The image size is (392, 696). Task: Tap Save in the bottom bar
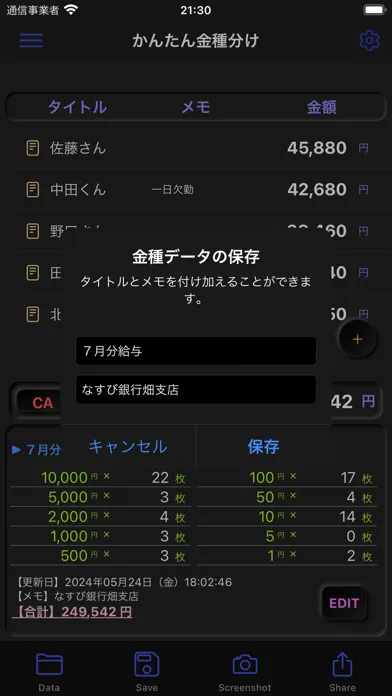click(x=147, y=672)
